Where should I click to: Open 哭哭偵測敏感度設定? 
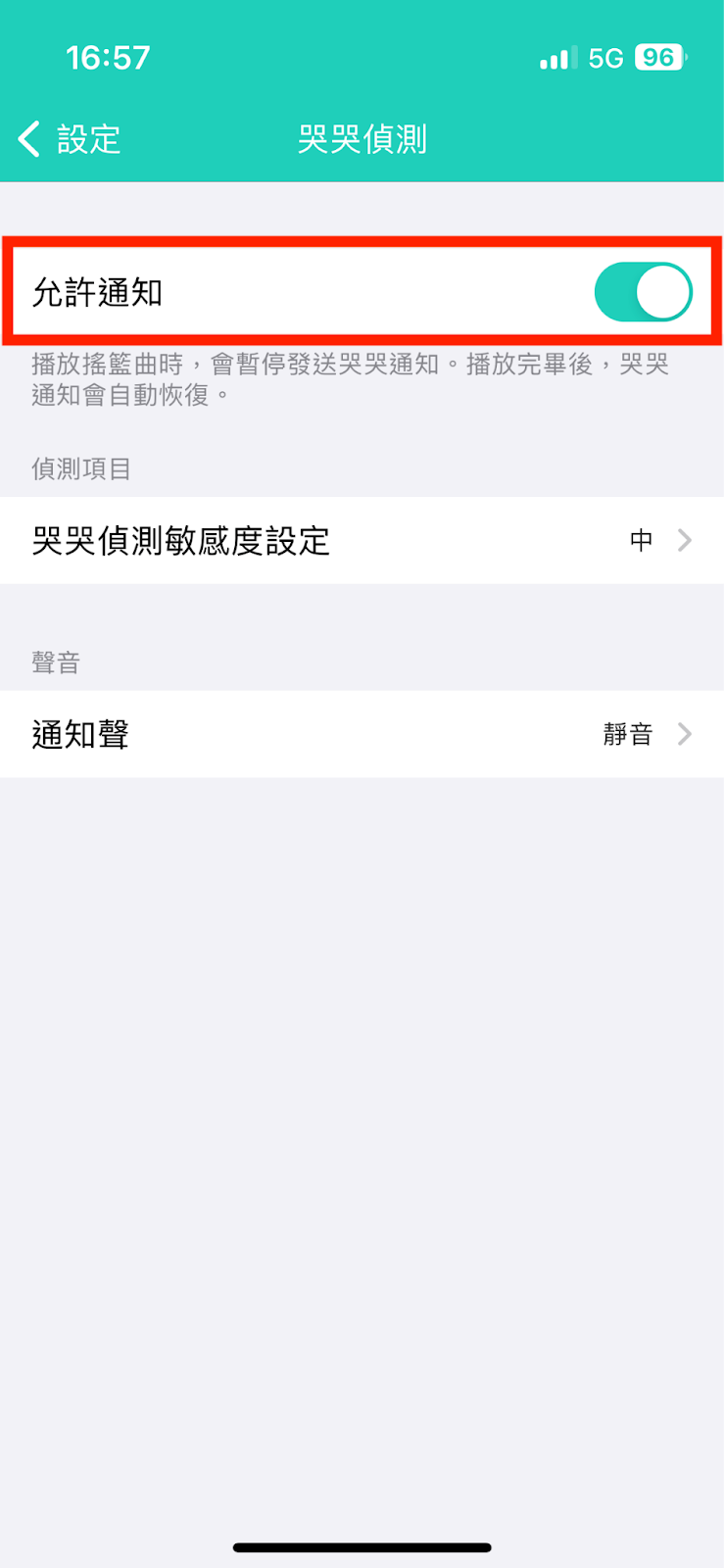tap(362, 541)
